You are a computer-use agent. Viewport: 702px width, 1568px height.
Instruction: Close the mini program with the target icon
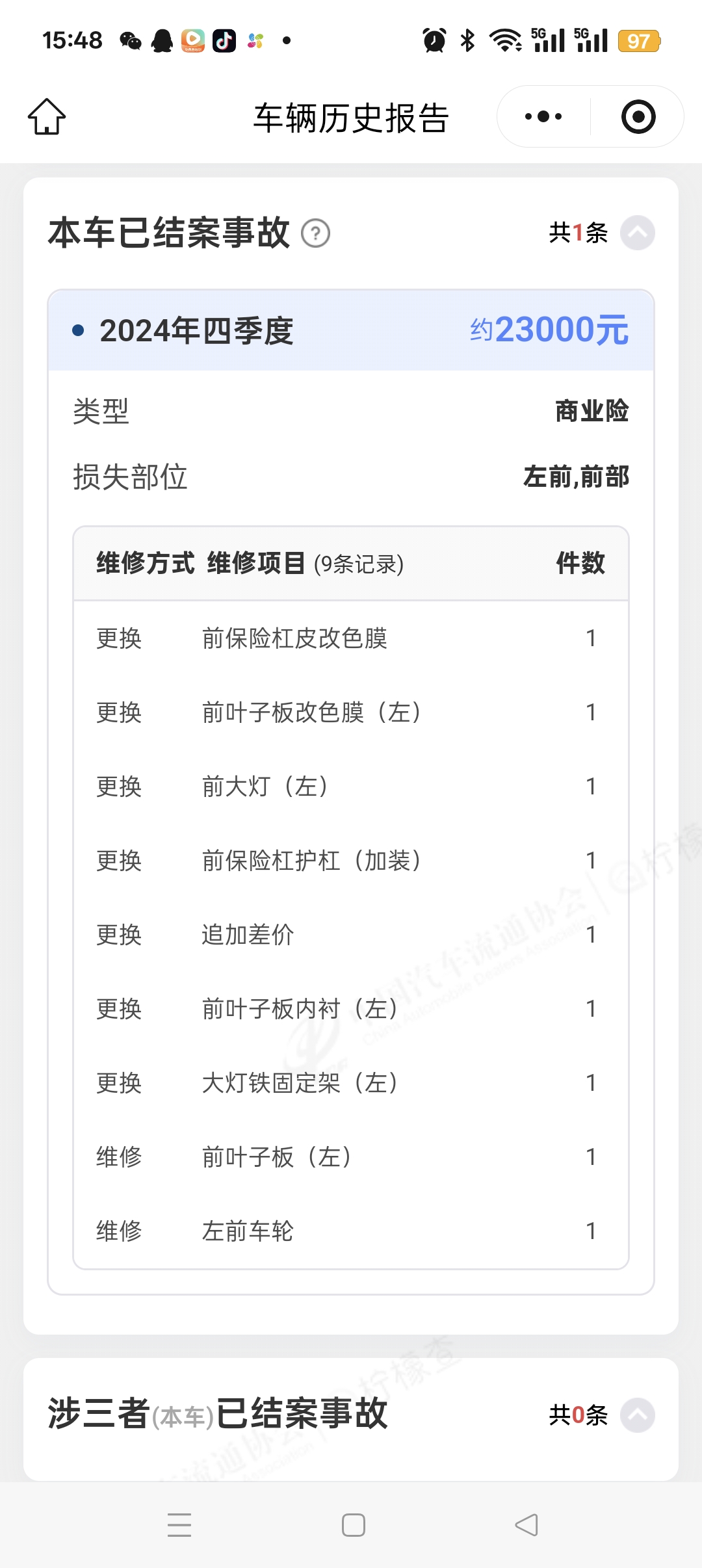pos(638,117)
